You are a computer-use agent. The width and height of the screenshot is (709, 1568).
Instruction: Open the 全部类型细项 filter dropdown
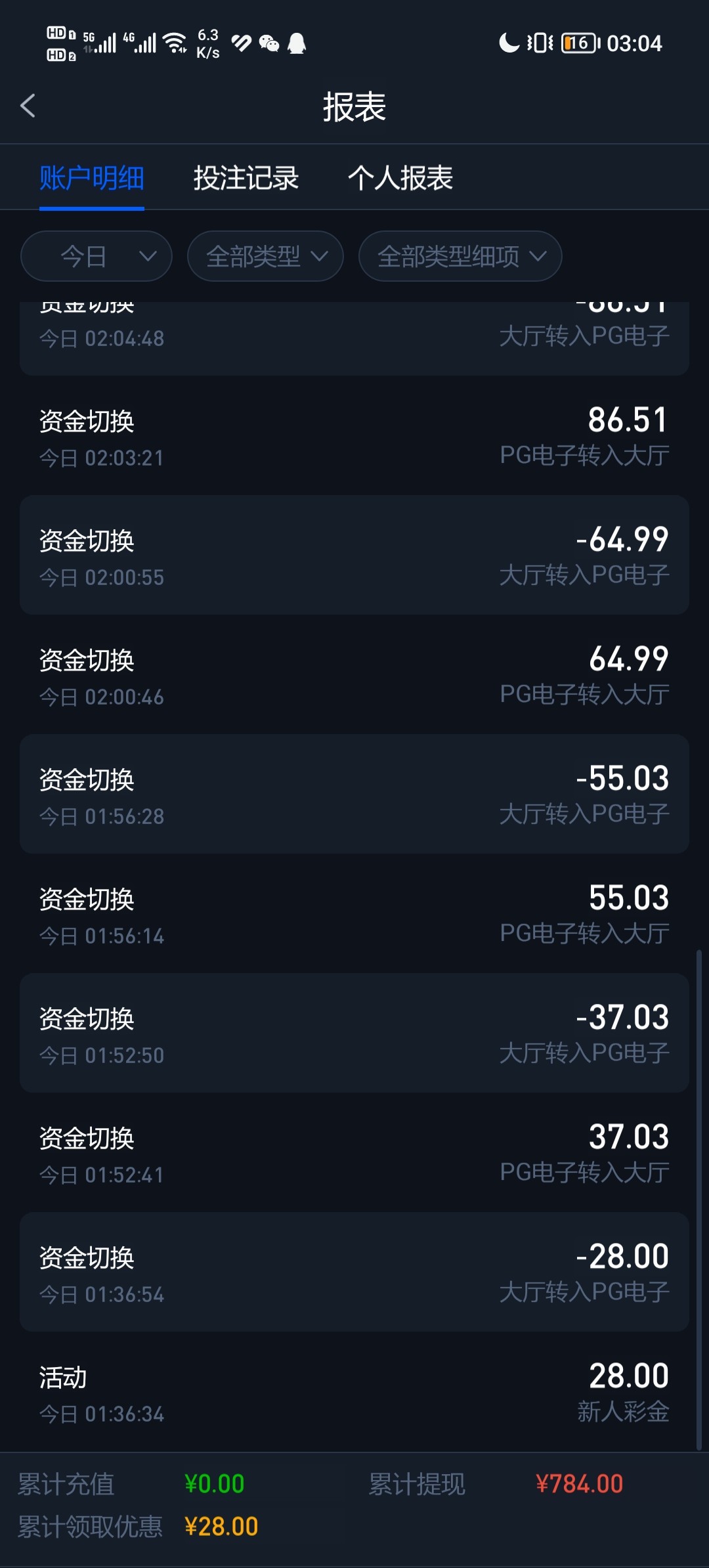(460, 256)
